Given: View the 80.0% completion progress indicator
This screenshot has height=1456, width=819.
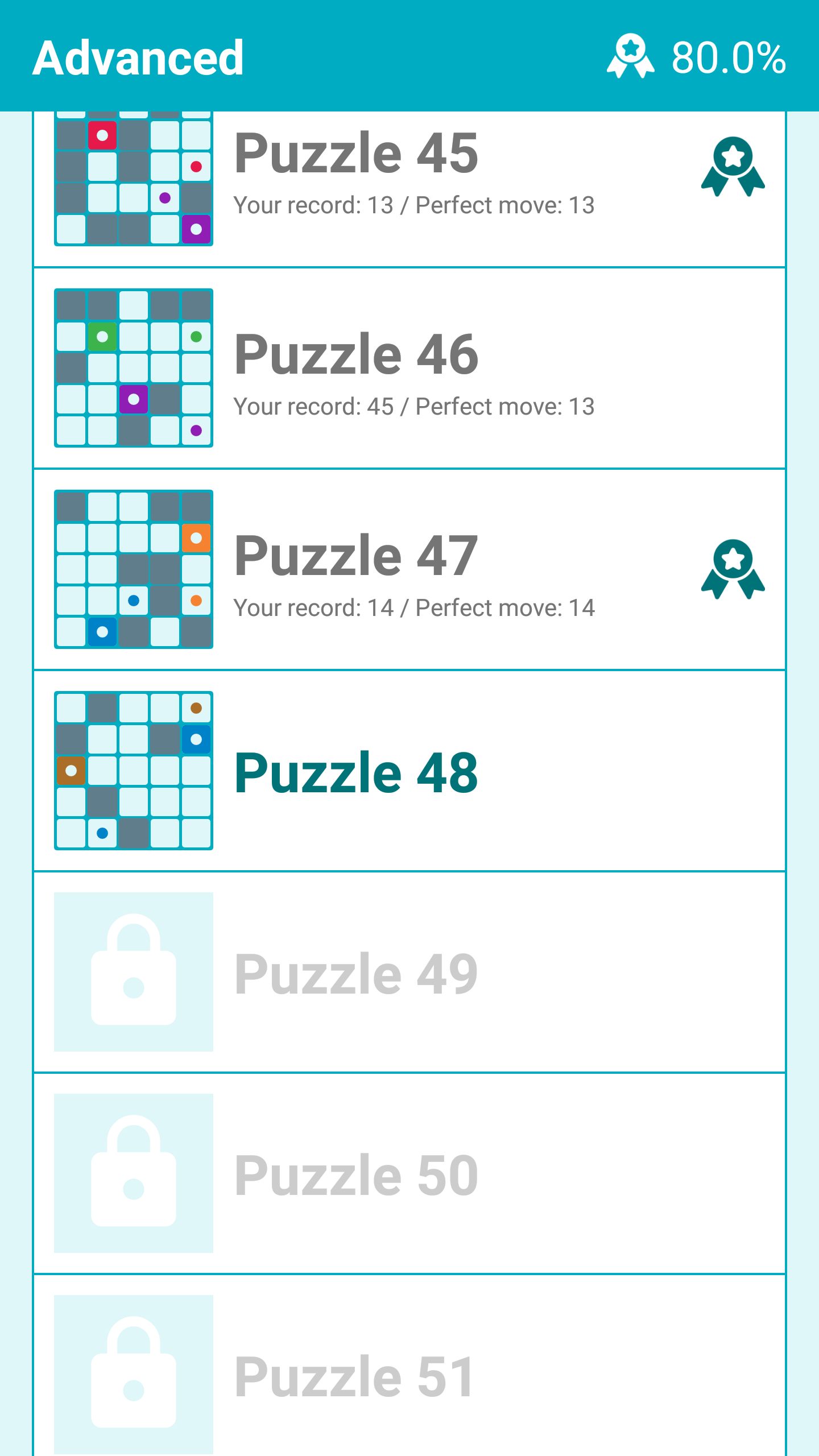Looking at the screenshot, I should 727,57.
